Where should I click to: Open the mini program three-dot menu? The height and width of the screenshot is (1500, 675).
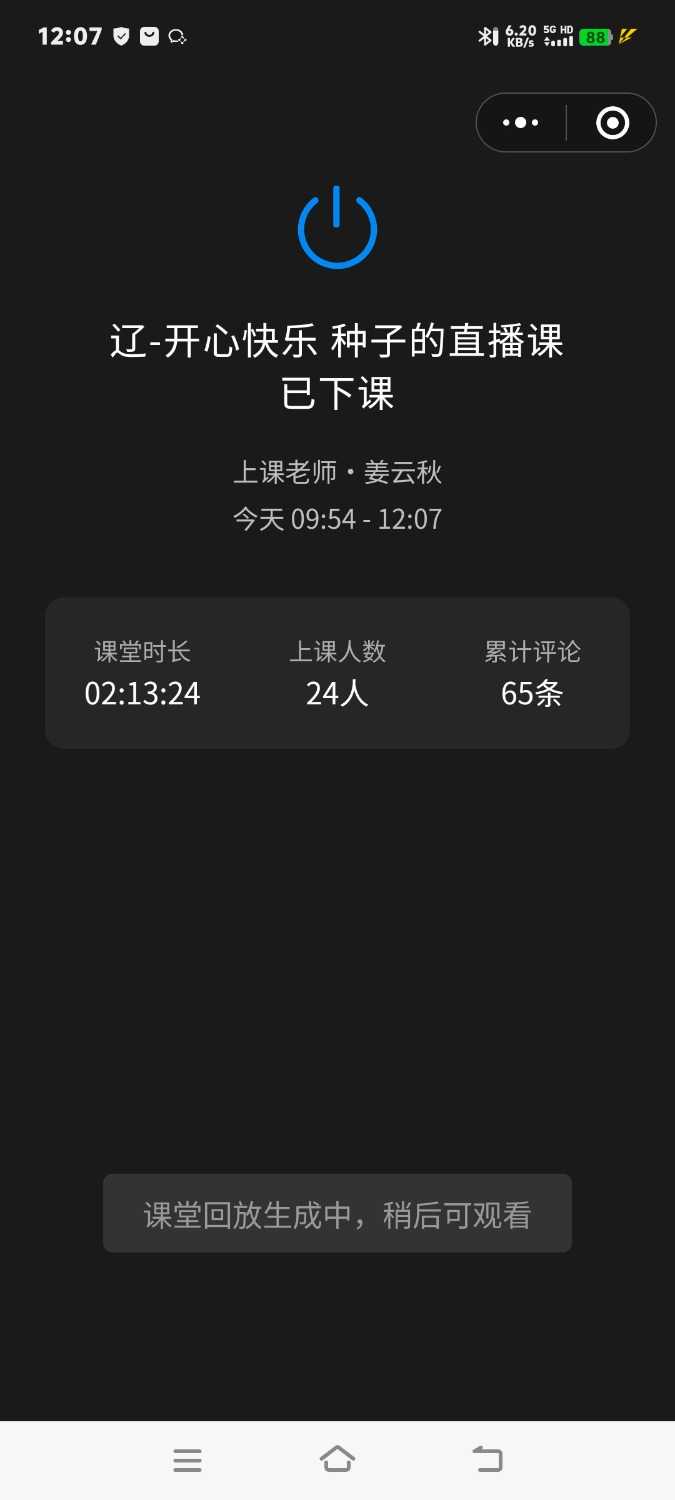point(521,123)
